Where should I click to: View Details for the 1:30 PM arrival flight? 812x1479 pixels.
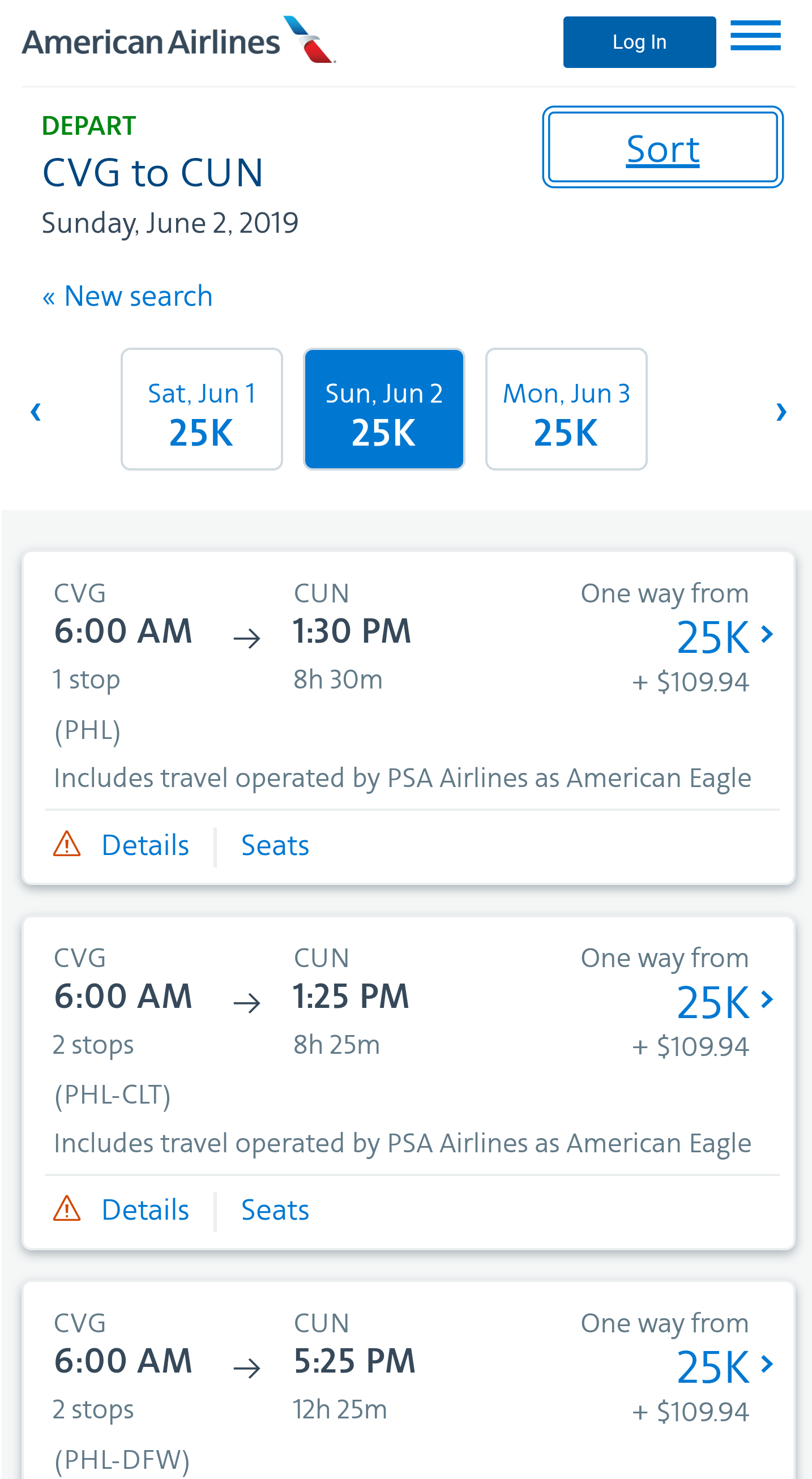point(145,845)
